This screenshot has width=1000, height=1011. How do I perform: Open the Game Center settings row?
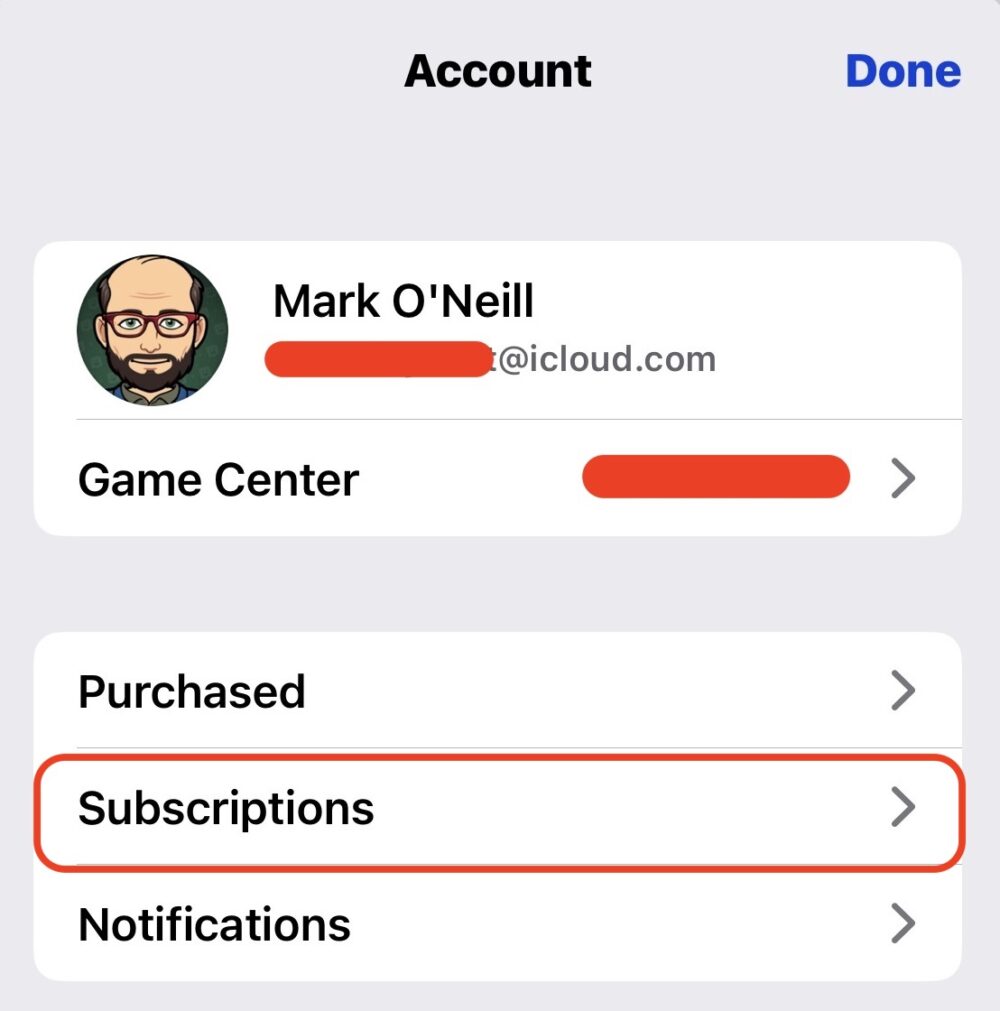[x=497, y=479]
